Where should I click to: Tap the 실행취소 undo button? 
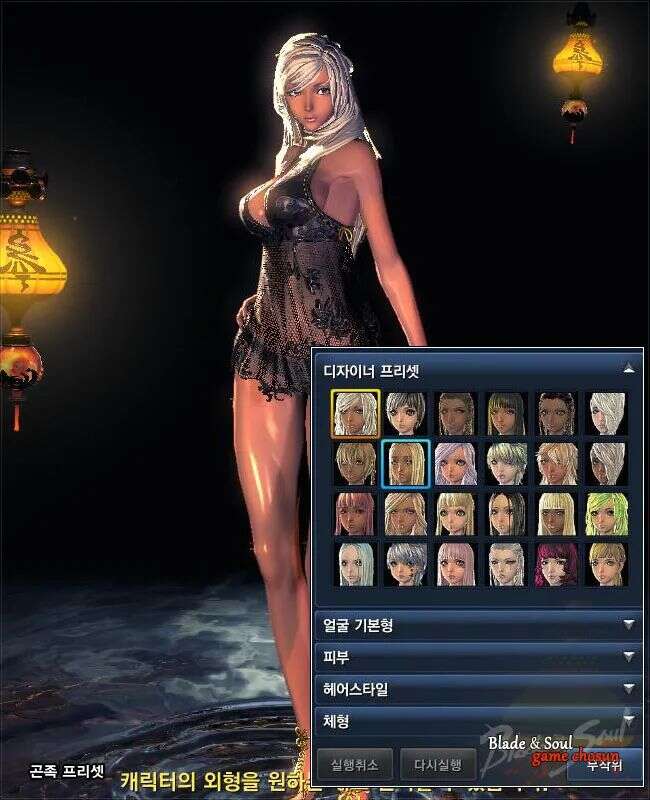tap(354, 766)
